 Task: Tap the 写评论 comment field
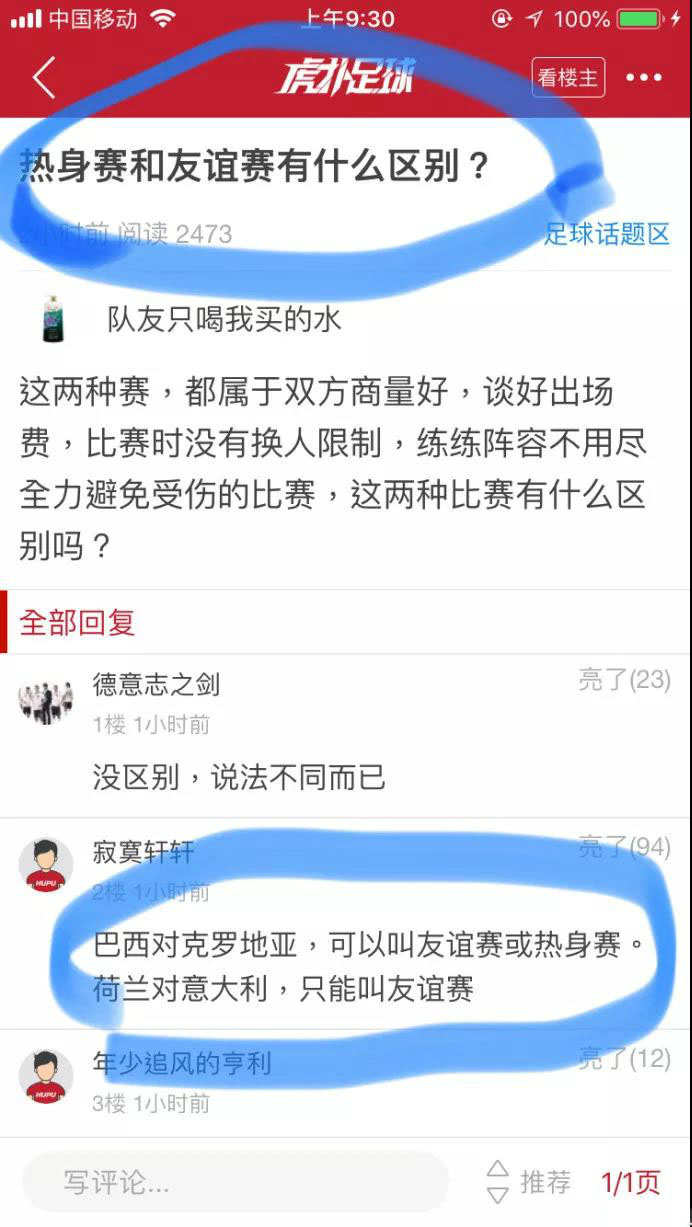[x=235, y=1182]
